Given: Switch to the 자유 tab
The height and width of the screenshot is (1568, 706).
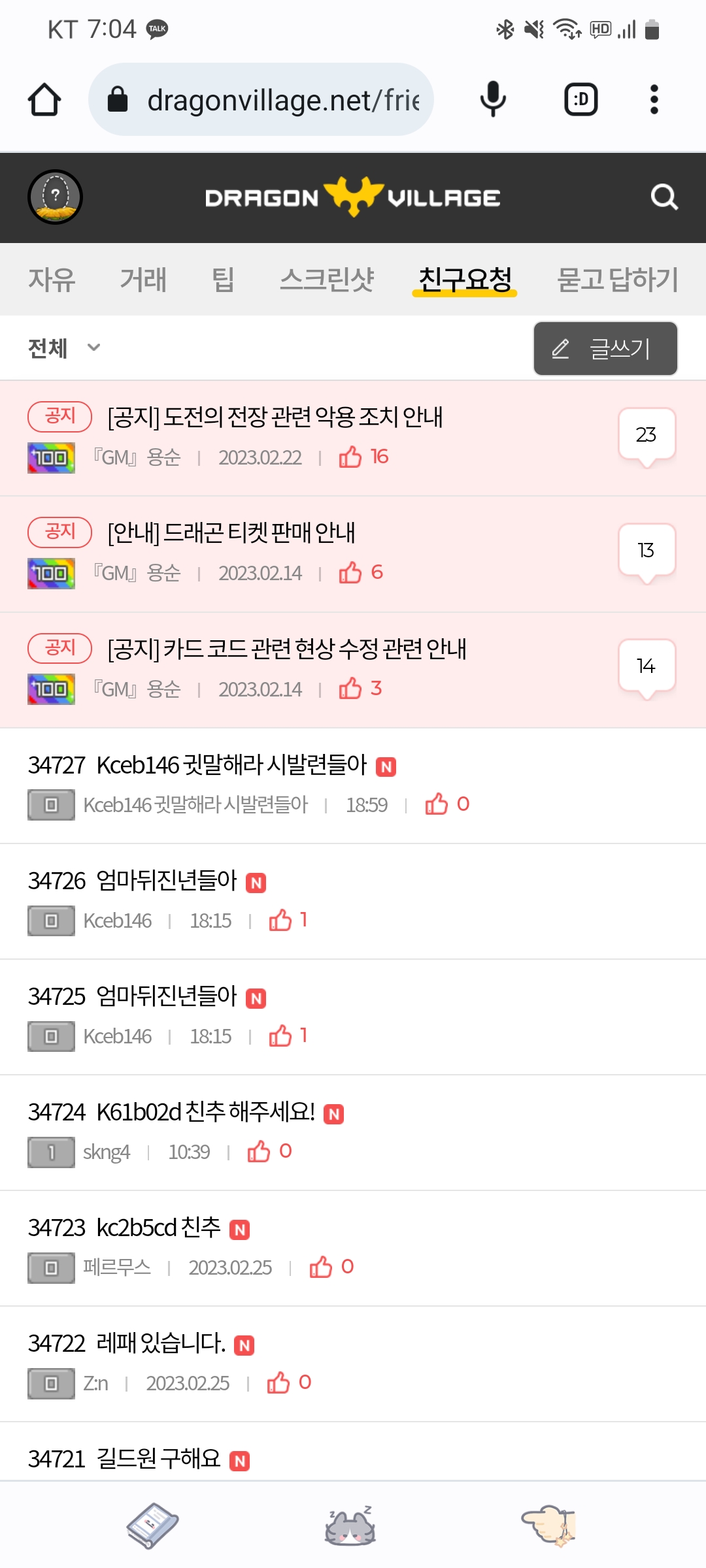Looking at the screenshot, I should (52, 280).
